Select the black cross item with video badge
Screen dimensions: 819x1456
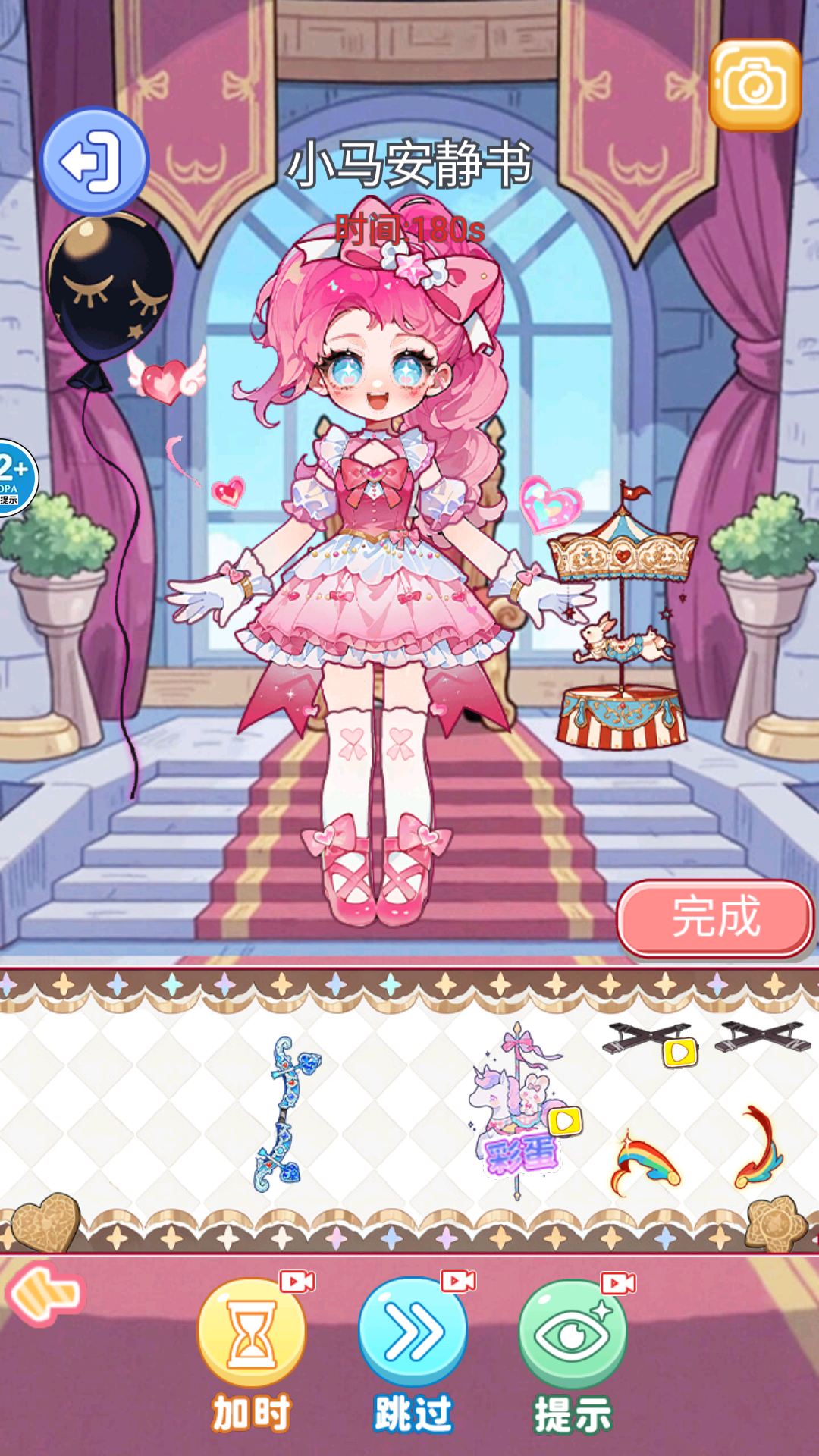[648, 1040]
